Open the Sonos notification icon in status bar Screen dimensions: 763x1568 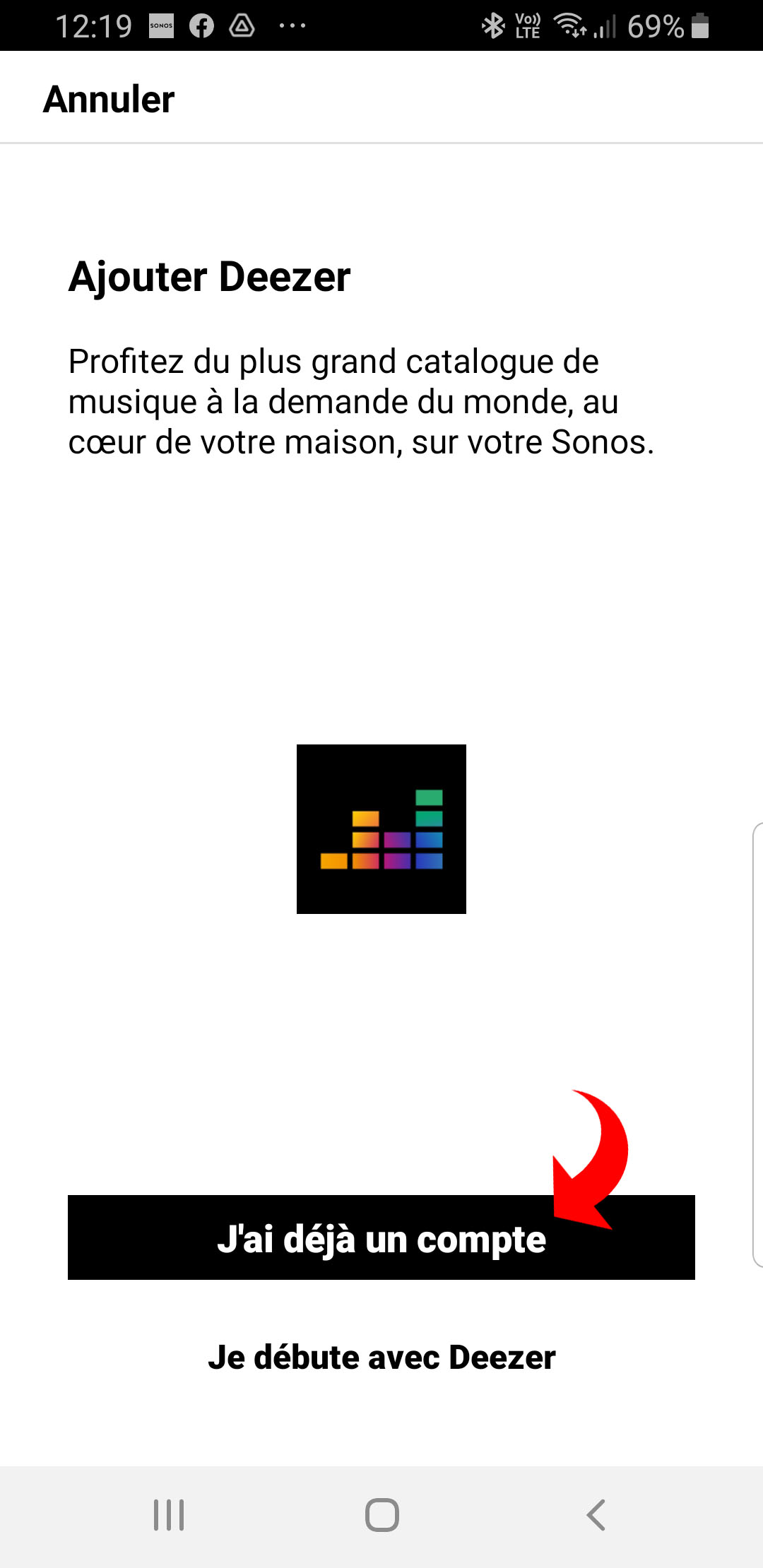point(162,25)
